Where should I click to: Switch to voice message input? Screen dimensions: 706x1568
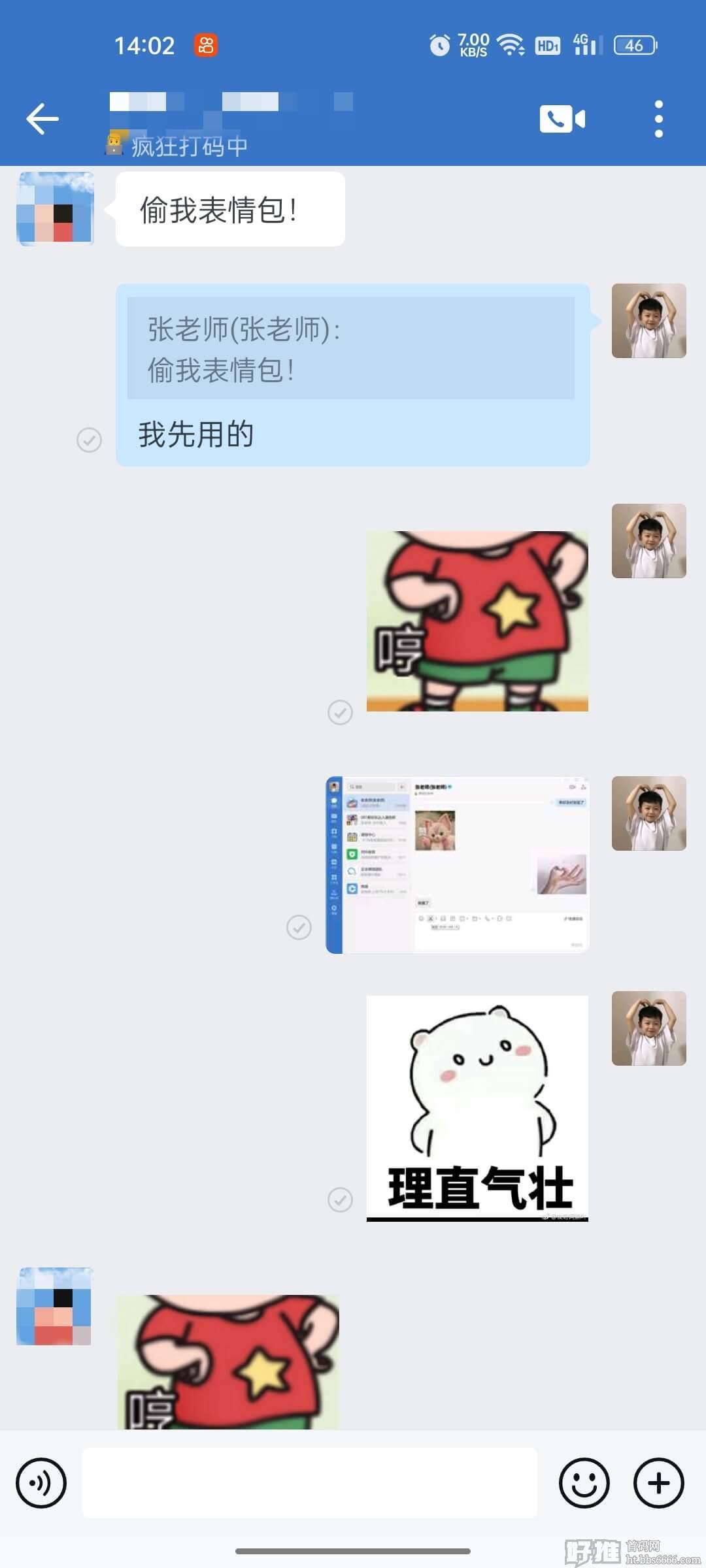[41, 1483]
